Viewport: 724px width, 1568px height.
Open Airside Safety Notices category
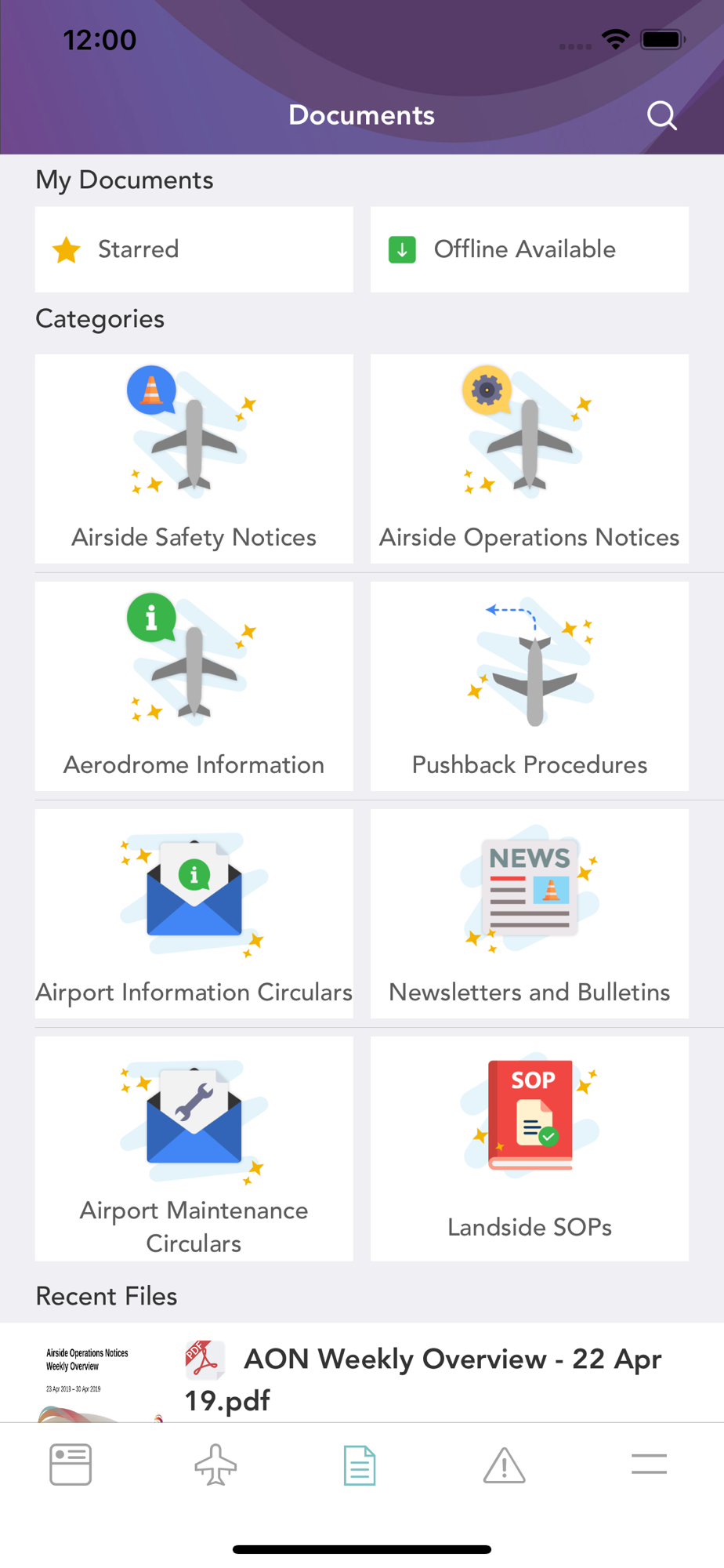[x=194, y=459]
